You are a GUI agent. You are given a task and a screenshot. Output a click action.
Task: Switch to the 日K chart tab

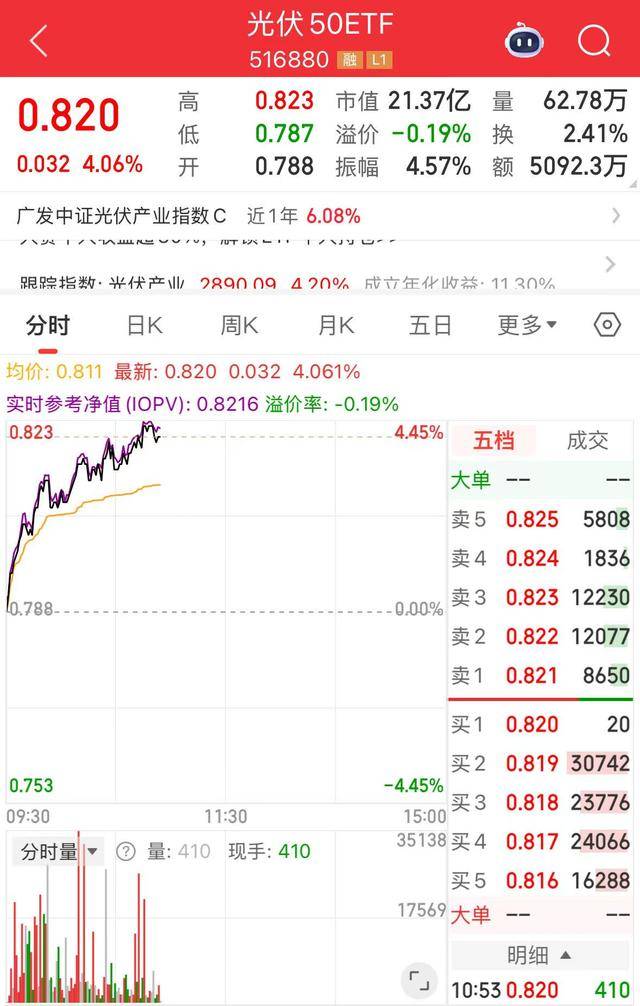[x=144, y=325]
